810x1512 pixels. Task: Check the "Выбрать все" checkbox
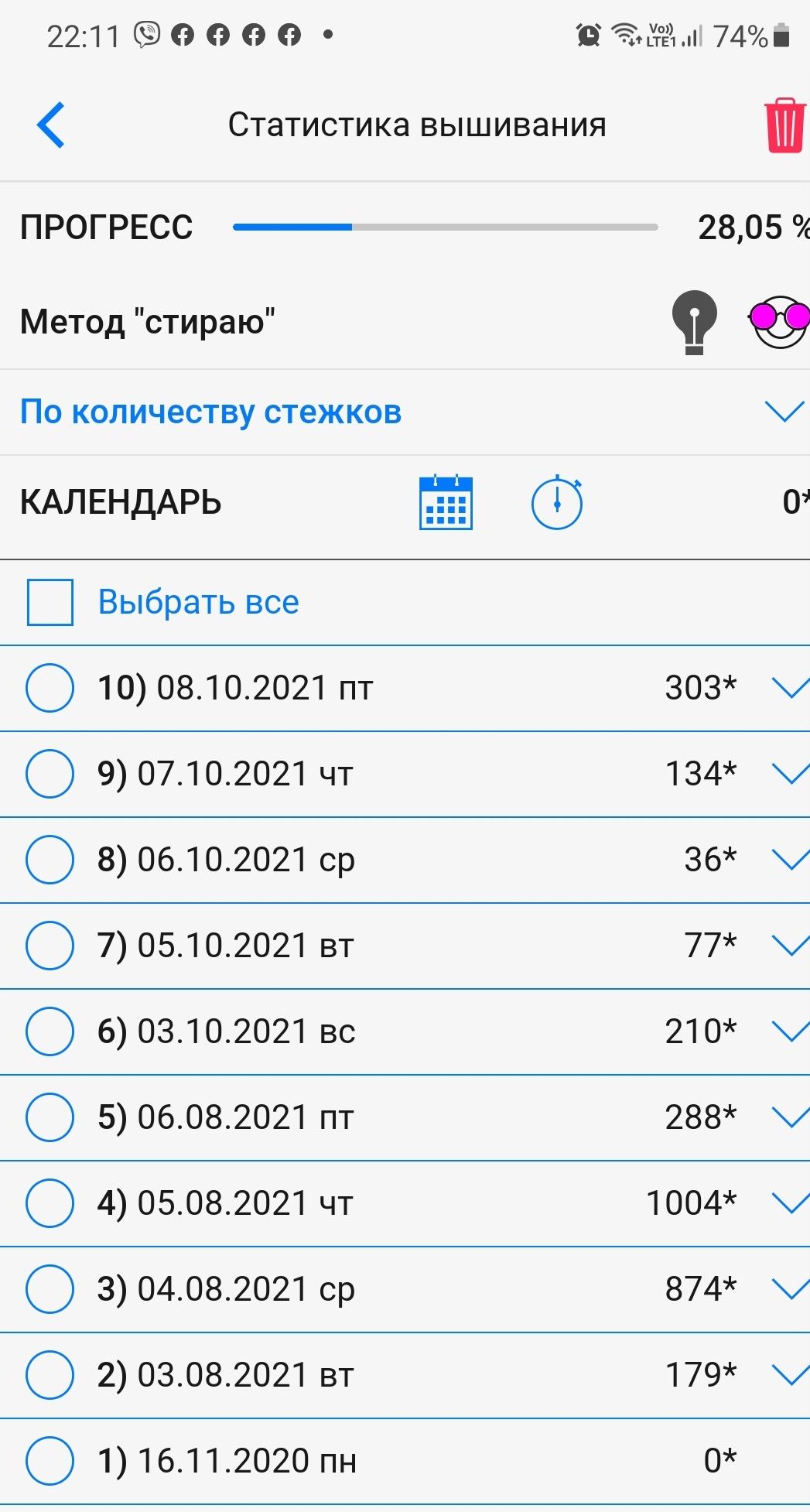50,602
